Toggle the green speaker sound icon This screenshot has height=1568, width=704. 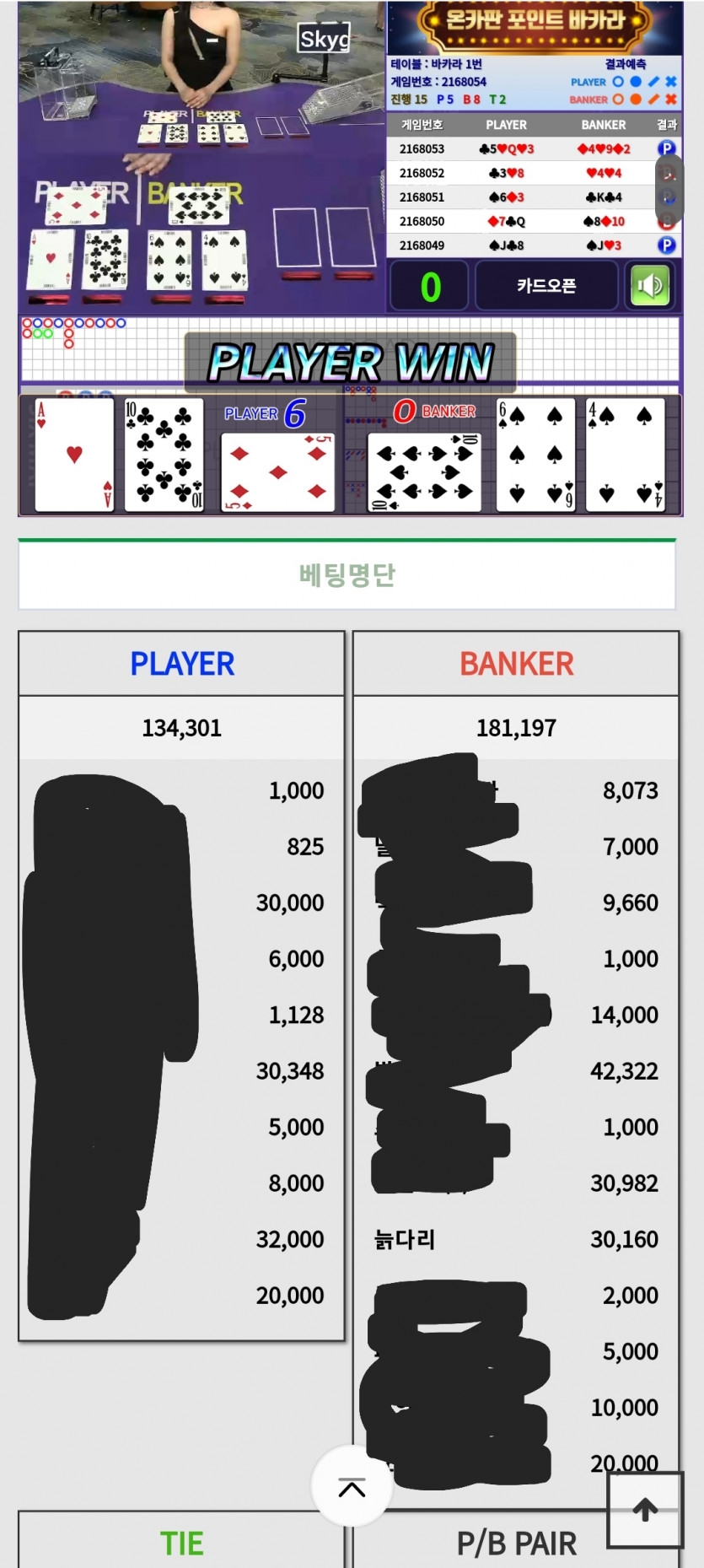(649, 286)
